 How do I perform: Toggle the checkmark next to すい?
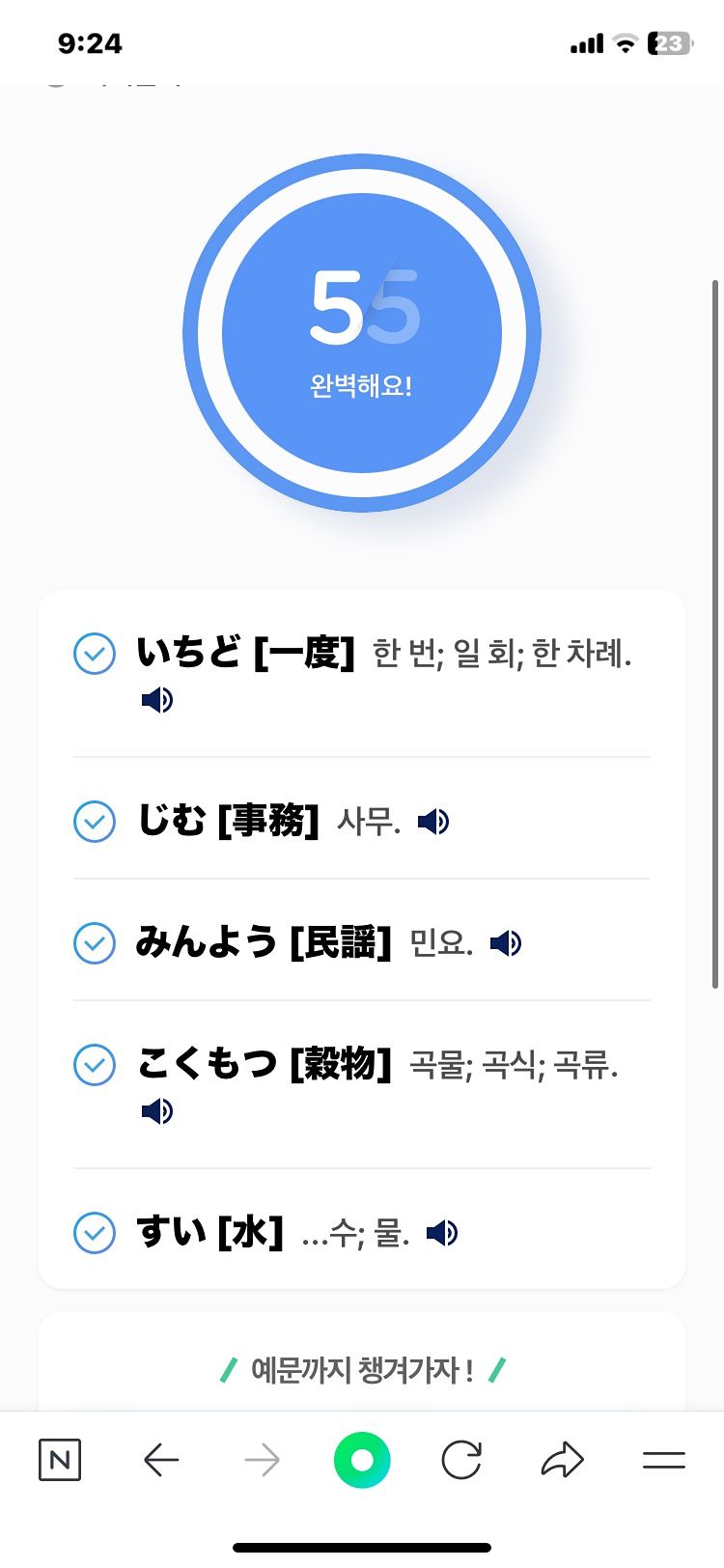point(95,1233)
